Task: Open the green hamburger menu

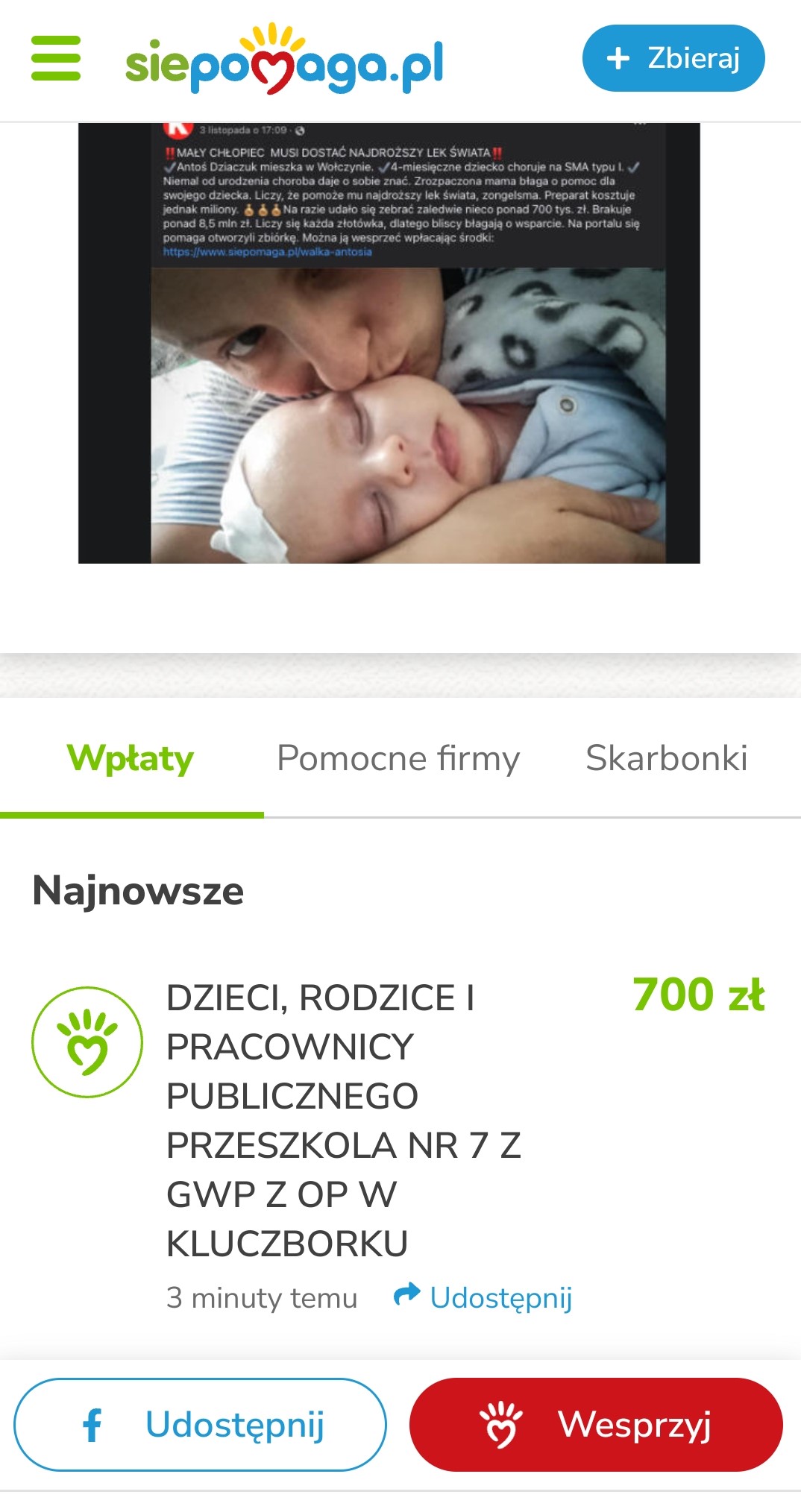Action: (56, 58)
